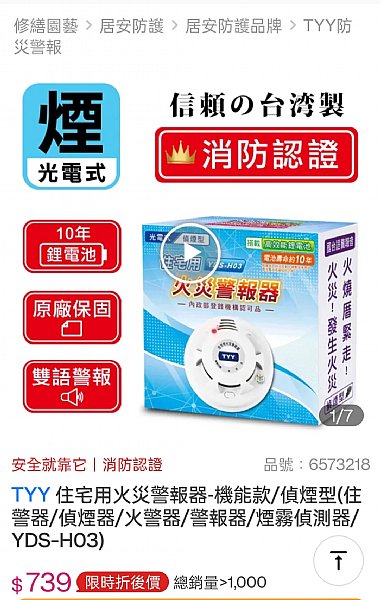Play the product video

tap(190, 253)
